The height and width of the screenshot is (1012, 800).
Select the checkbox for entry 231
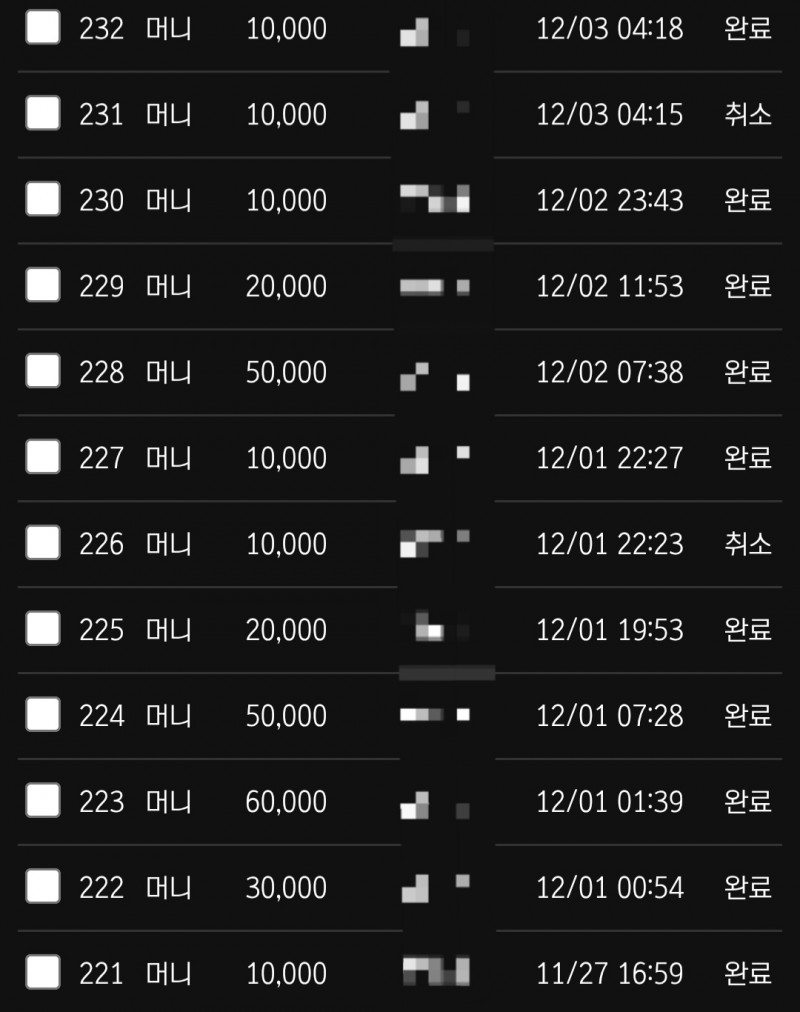tap(43, 114)
